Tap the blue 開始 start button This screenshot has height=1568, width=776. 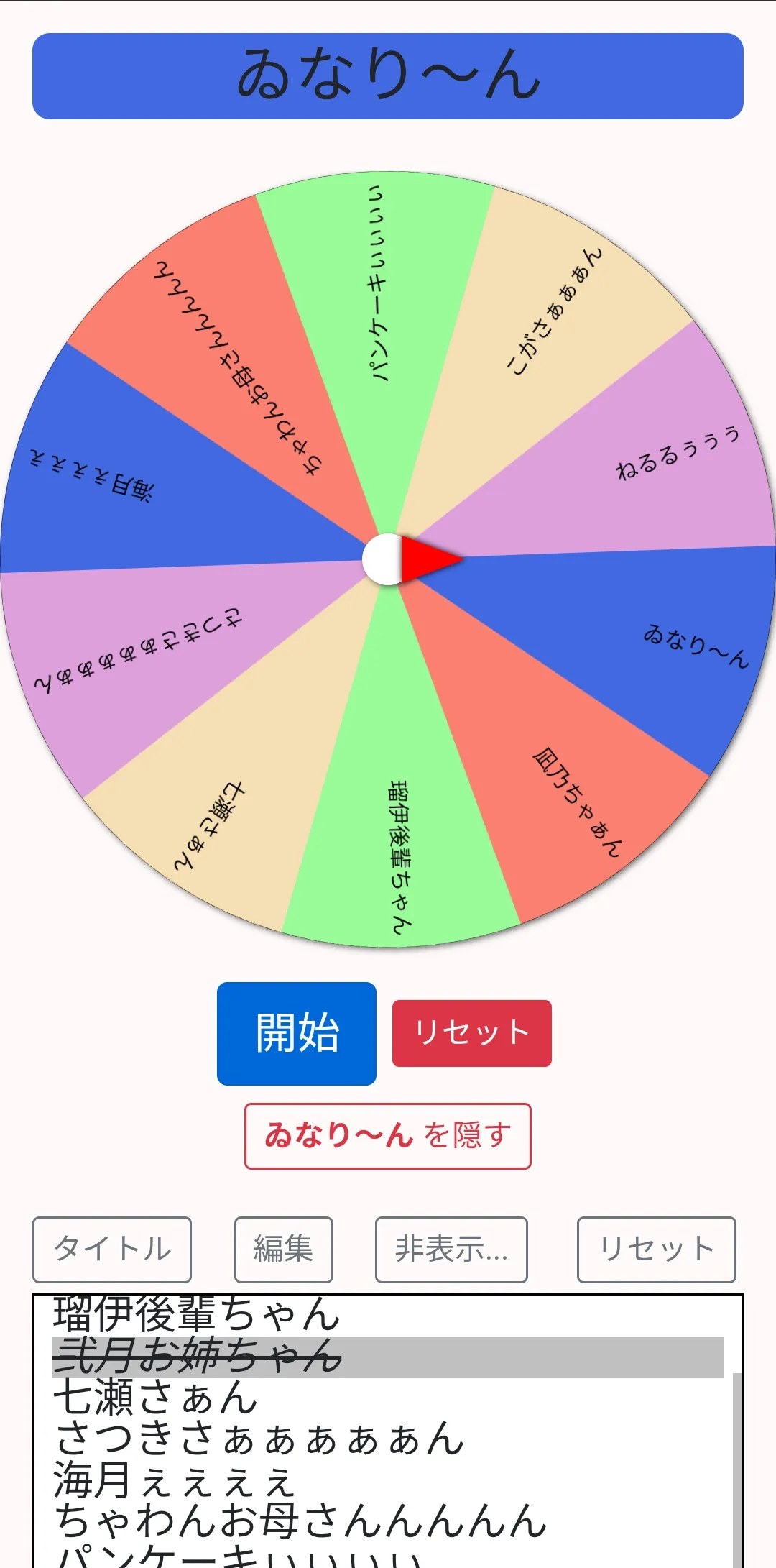(297, 1033)
